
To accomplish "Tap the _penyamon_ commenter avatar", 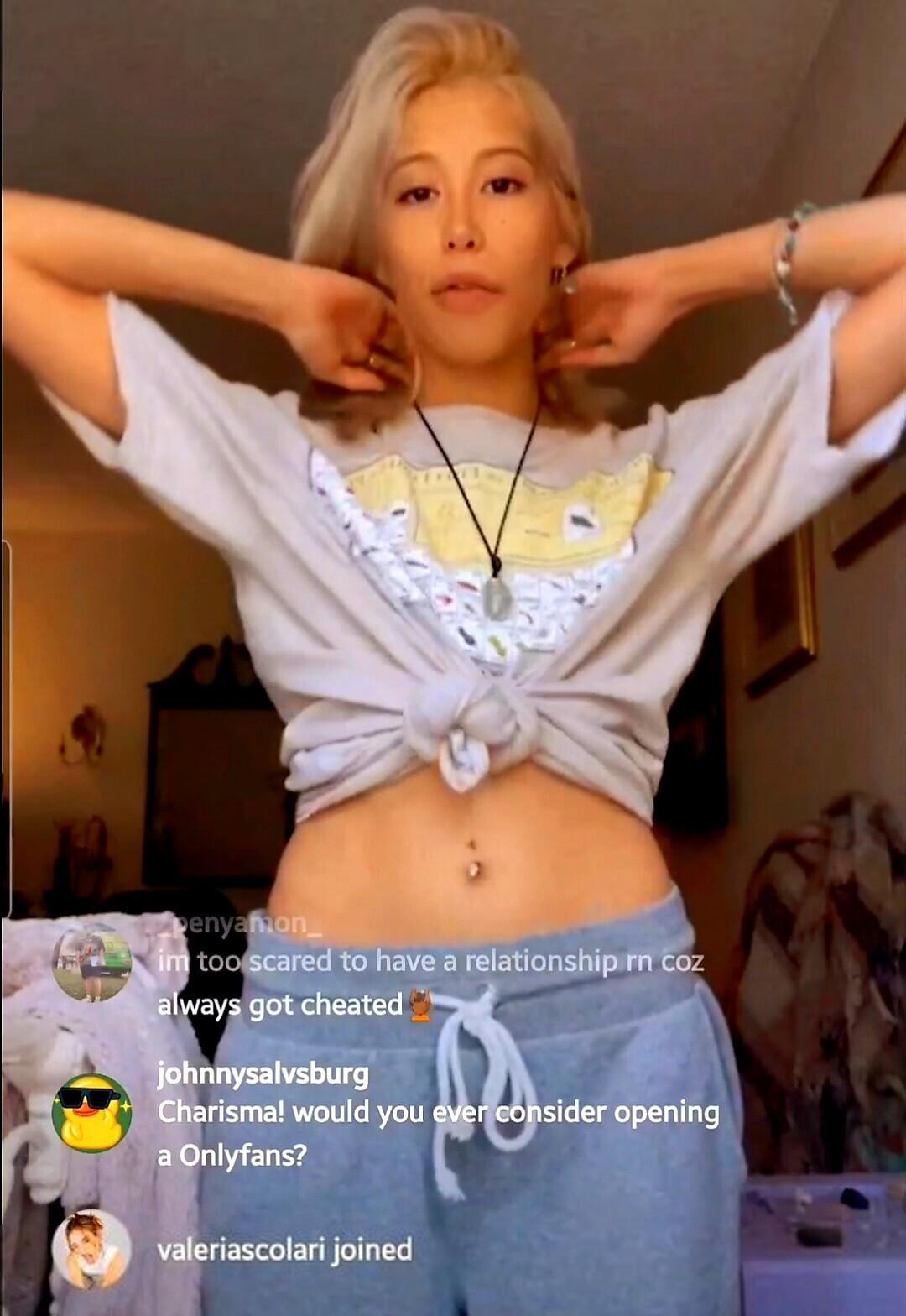I will (91, 962).
